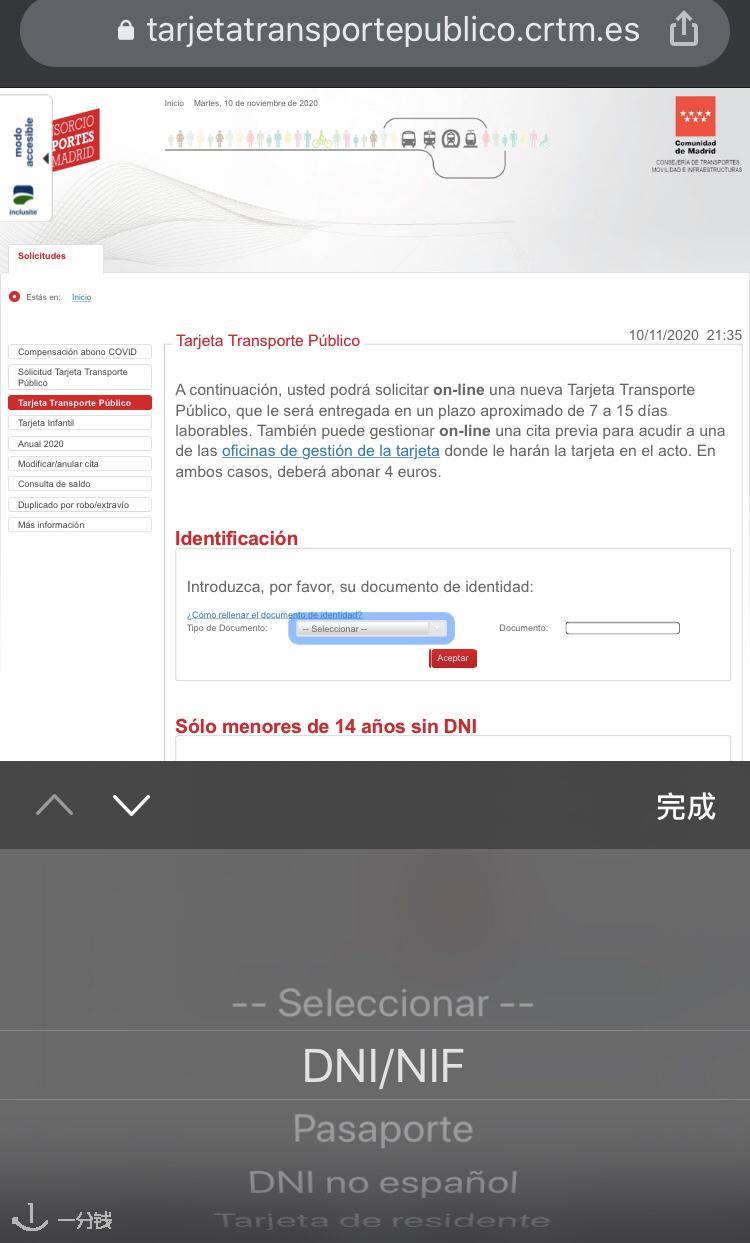Open ¿Cómo rellenar el documento de identidad? link

pos(274,615)
